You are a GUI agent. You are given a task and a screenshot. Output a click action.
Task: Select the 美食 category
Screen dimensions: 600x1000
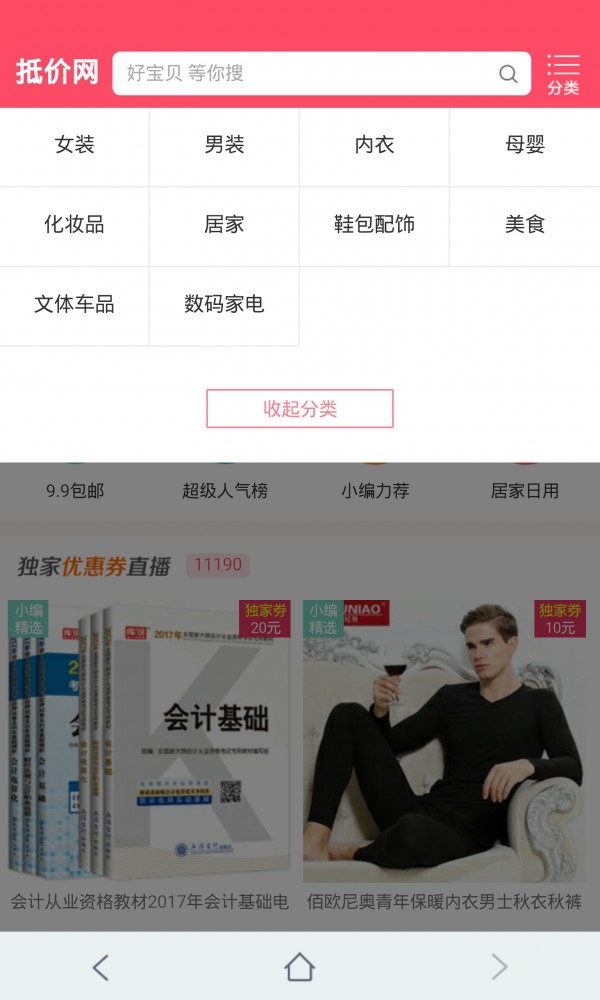tap(524, 225)
